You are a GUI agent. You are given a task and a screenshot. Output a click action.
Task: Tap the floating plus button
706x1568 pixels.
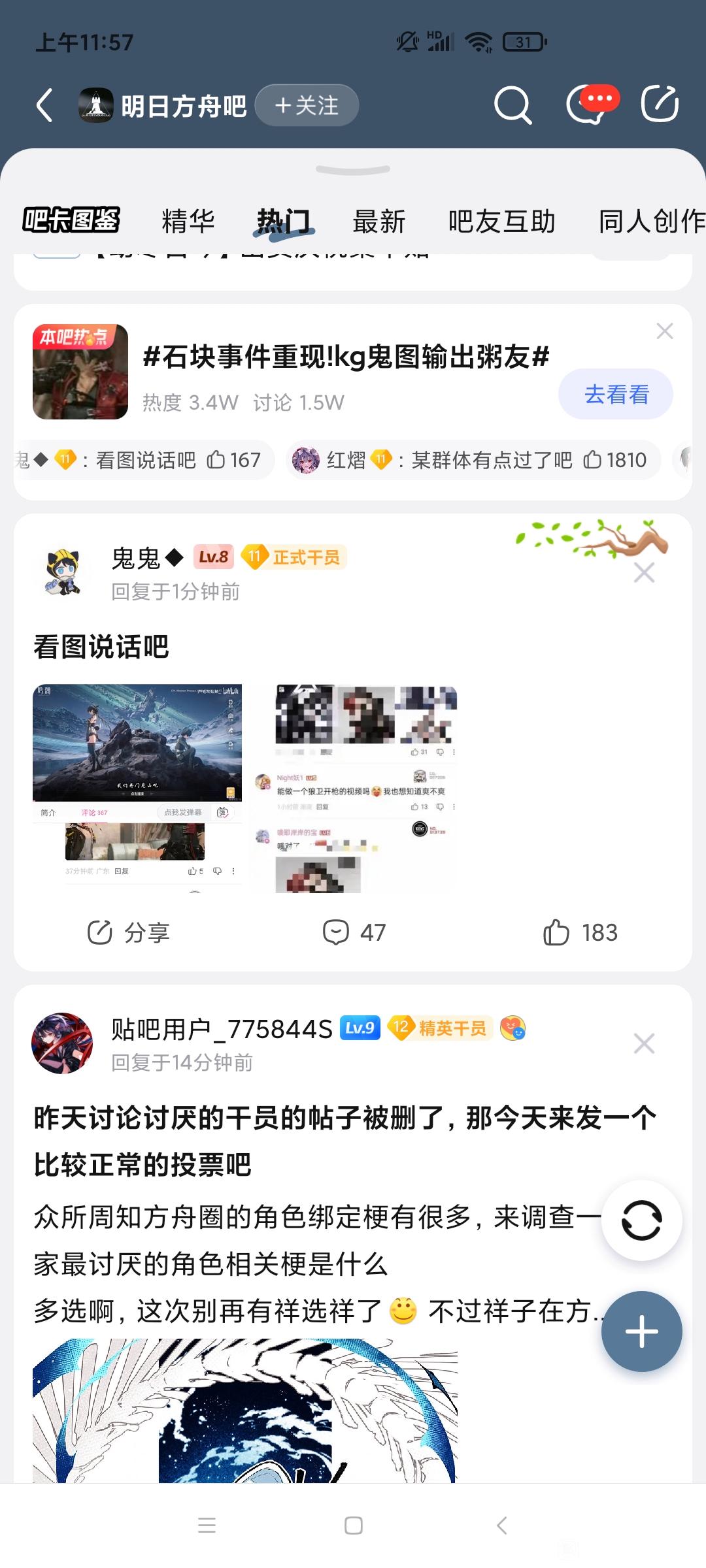pyautogui.click(x=641, y=1331)
